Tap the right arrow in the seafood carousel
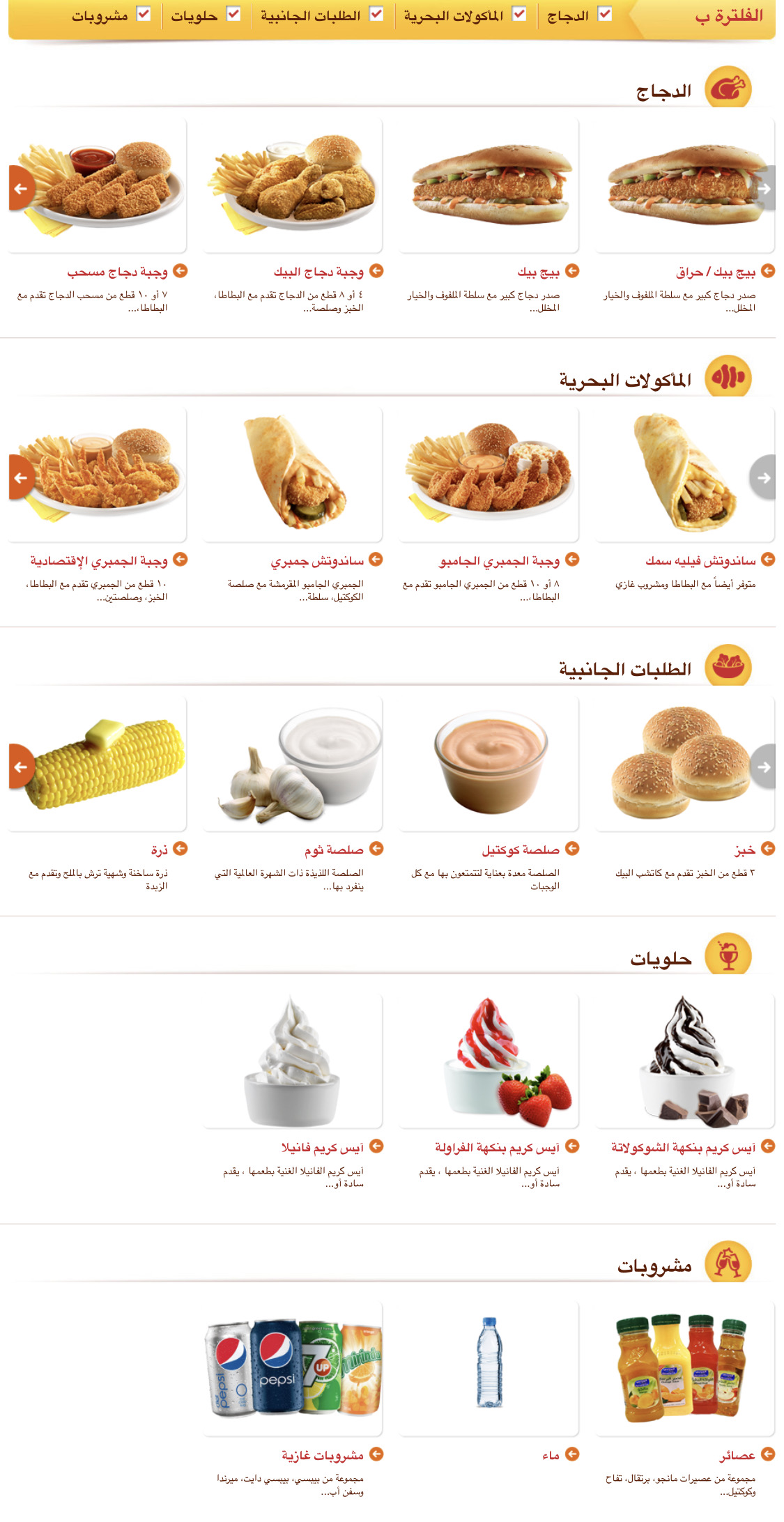Image resolution: width=784 pixels, height=1522 pixels. click(764, 477)
